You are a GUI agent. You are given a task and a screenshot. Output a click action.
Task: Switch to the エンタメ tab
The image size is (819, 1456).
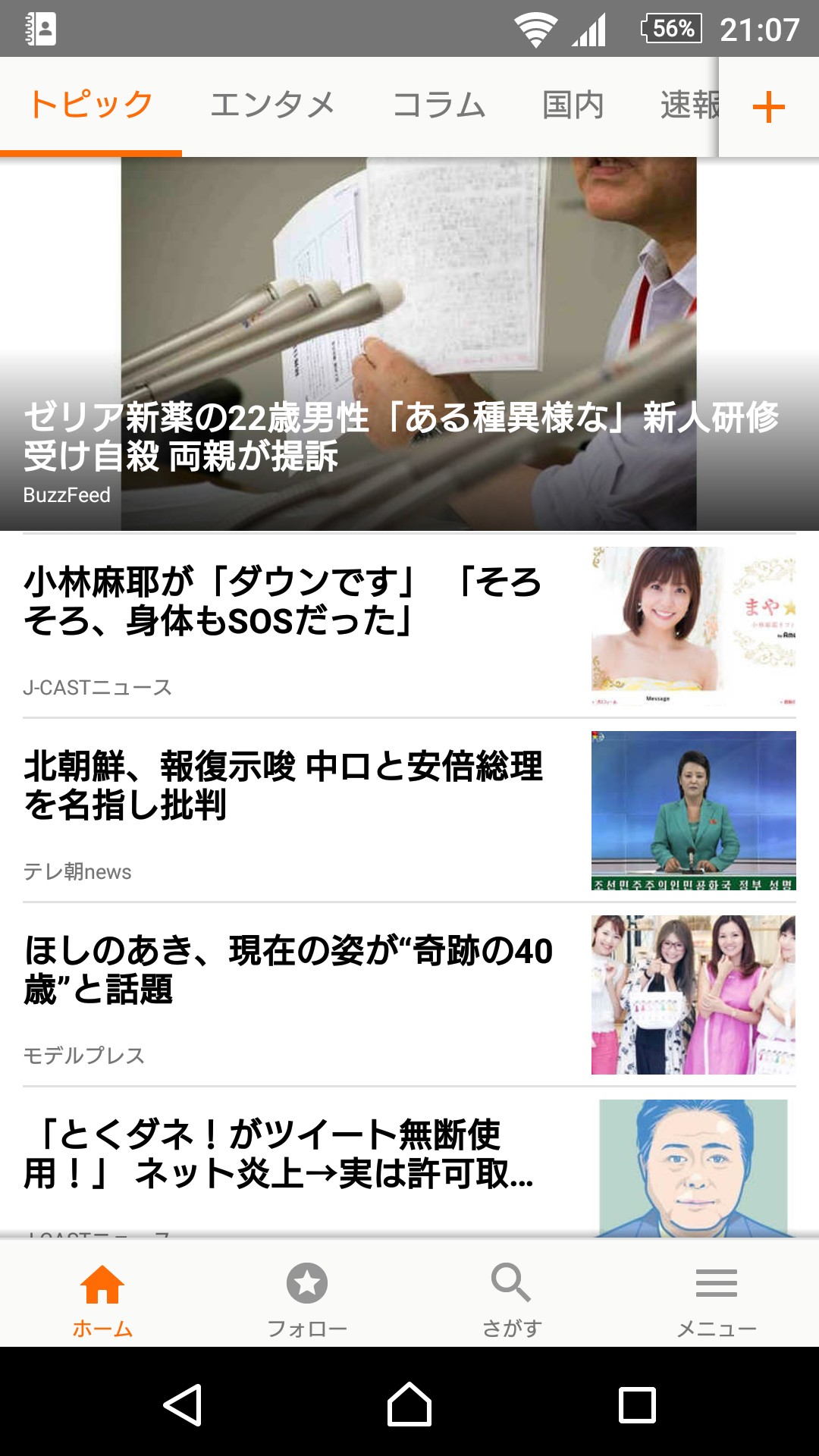click(x=272, y=105)
